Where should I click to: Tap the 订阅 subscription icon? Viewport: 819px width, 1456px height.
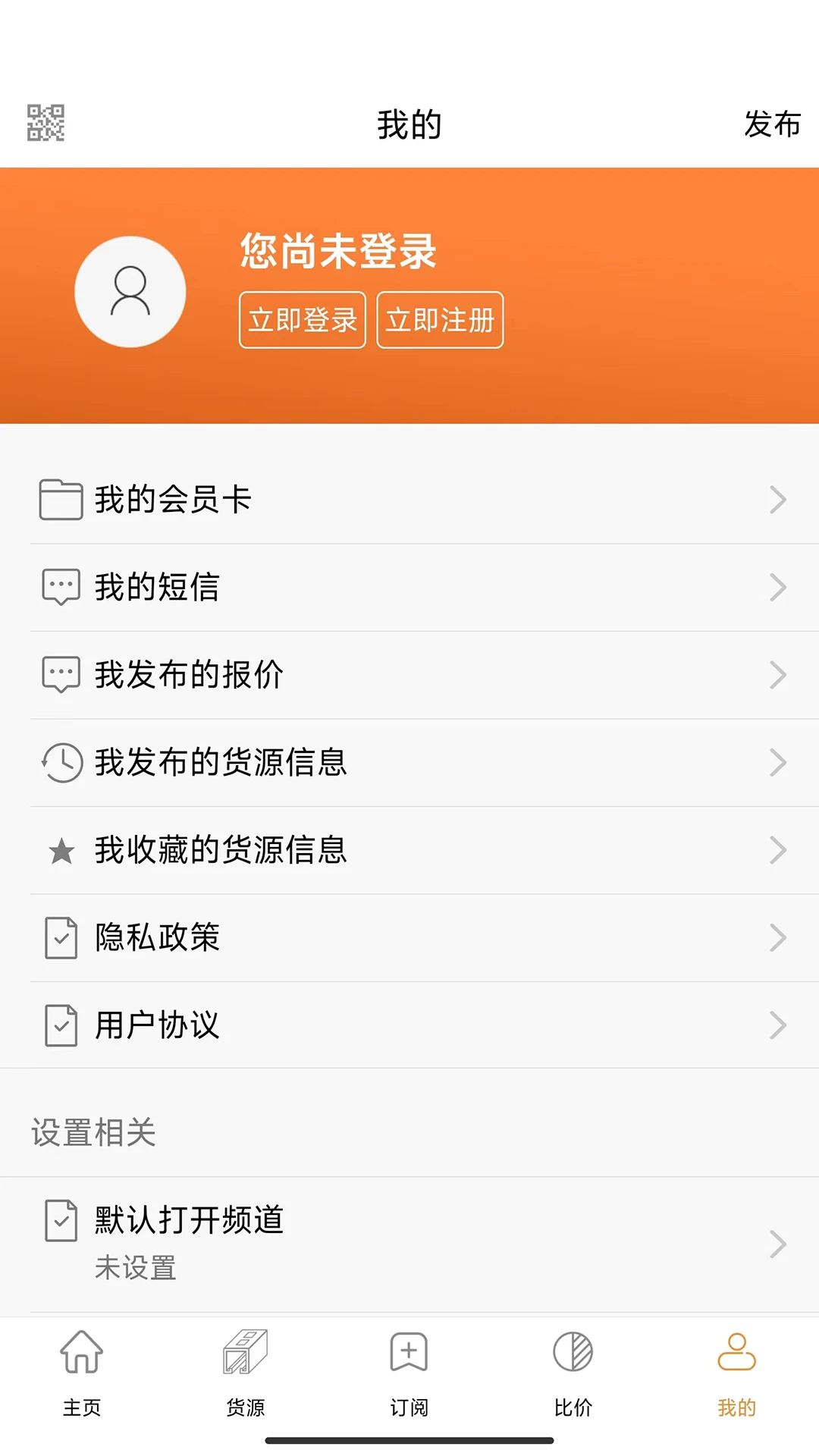(x=409, y=1353)
